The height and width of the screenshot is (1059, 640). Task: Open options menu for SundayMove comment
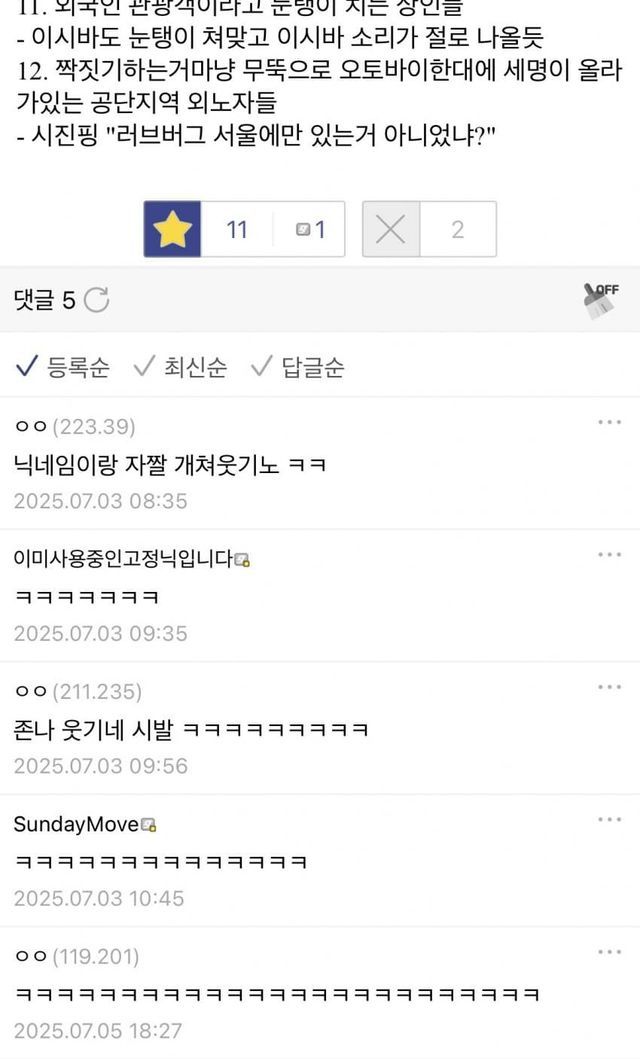click(x=609, y=819)
